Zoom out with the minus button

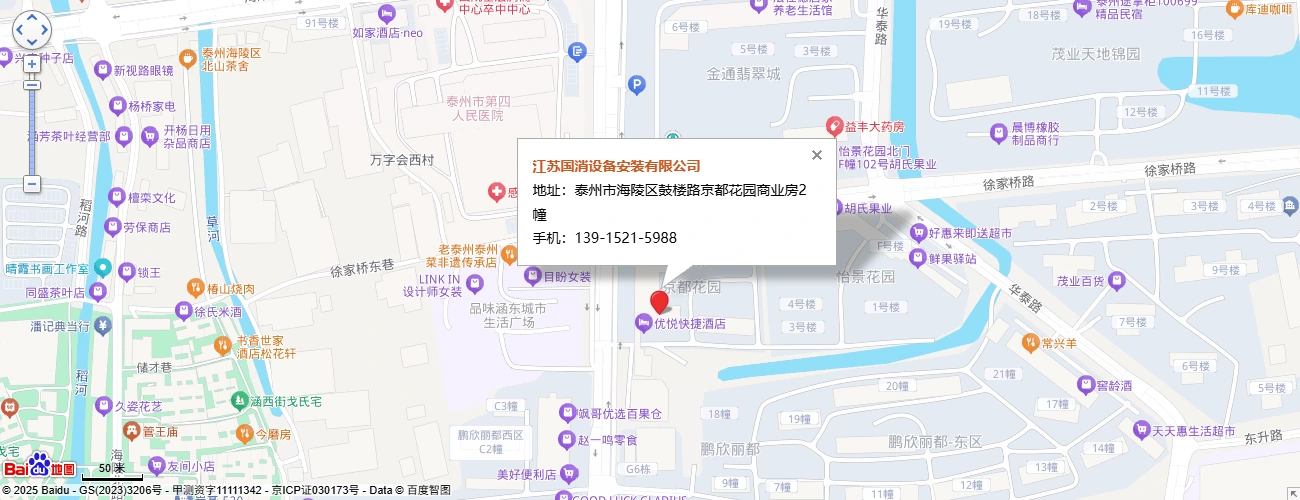pos(32,184)
